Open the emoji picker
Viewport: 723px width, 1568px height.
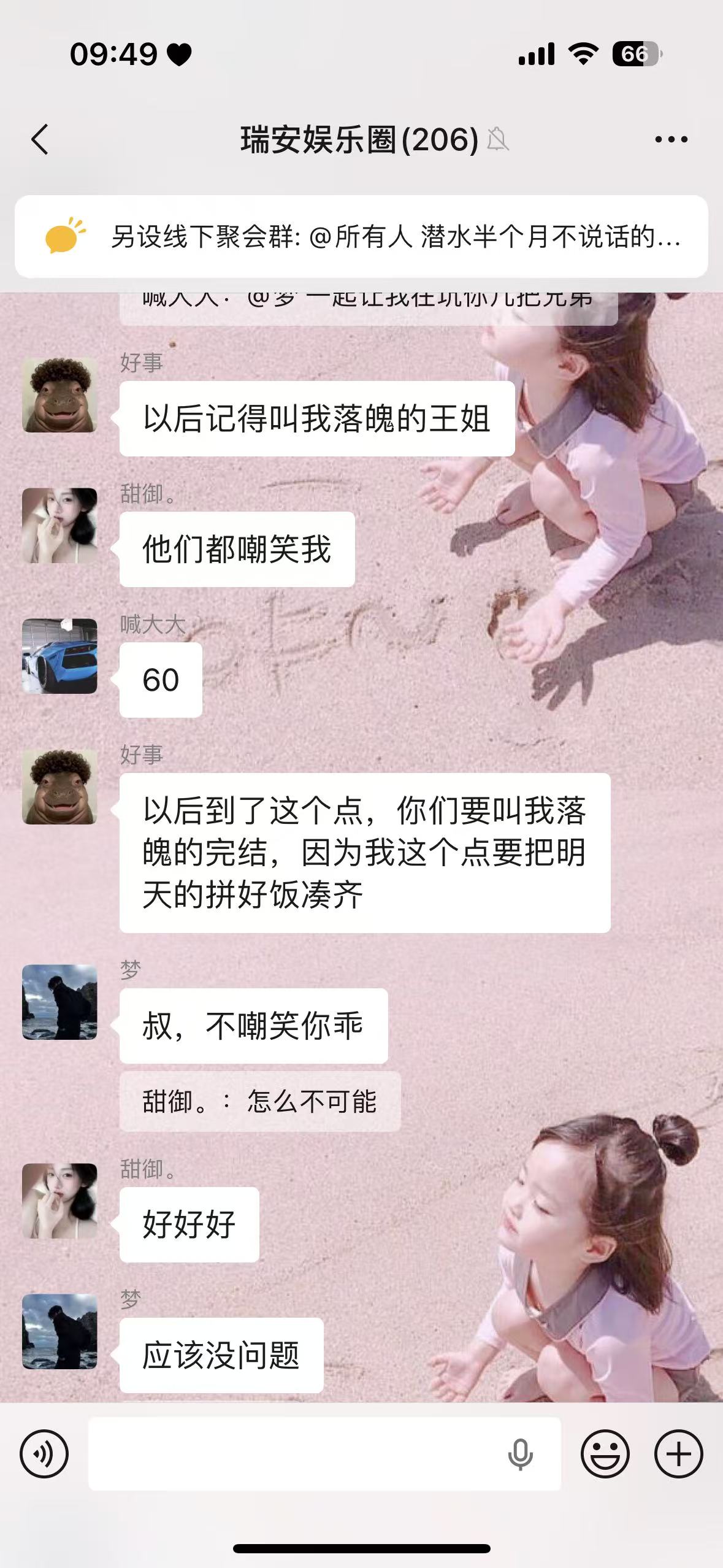605,1454
